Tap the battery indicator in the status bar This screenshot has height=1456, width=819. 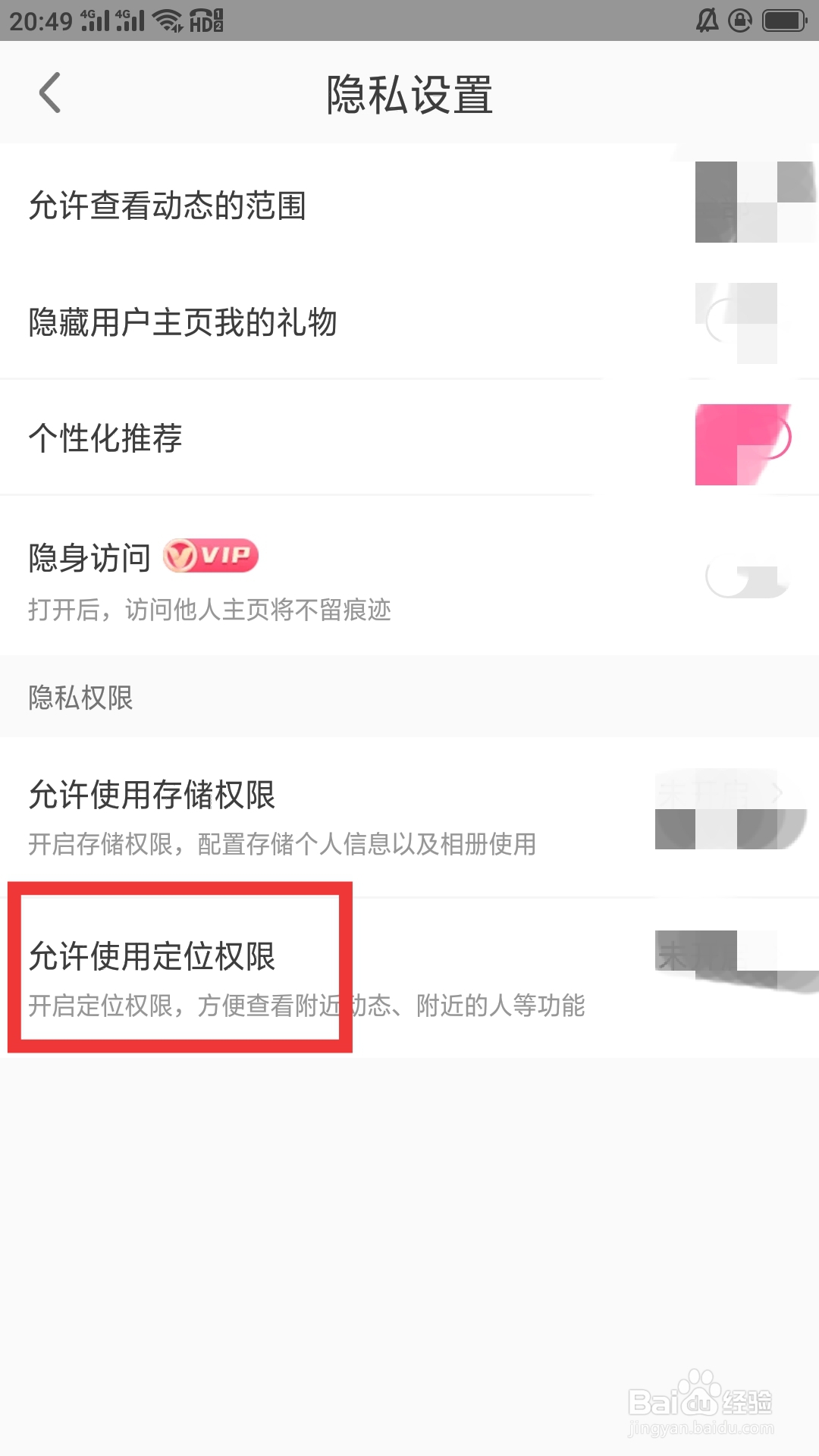pos(783,20)
